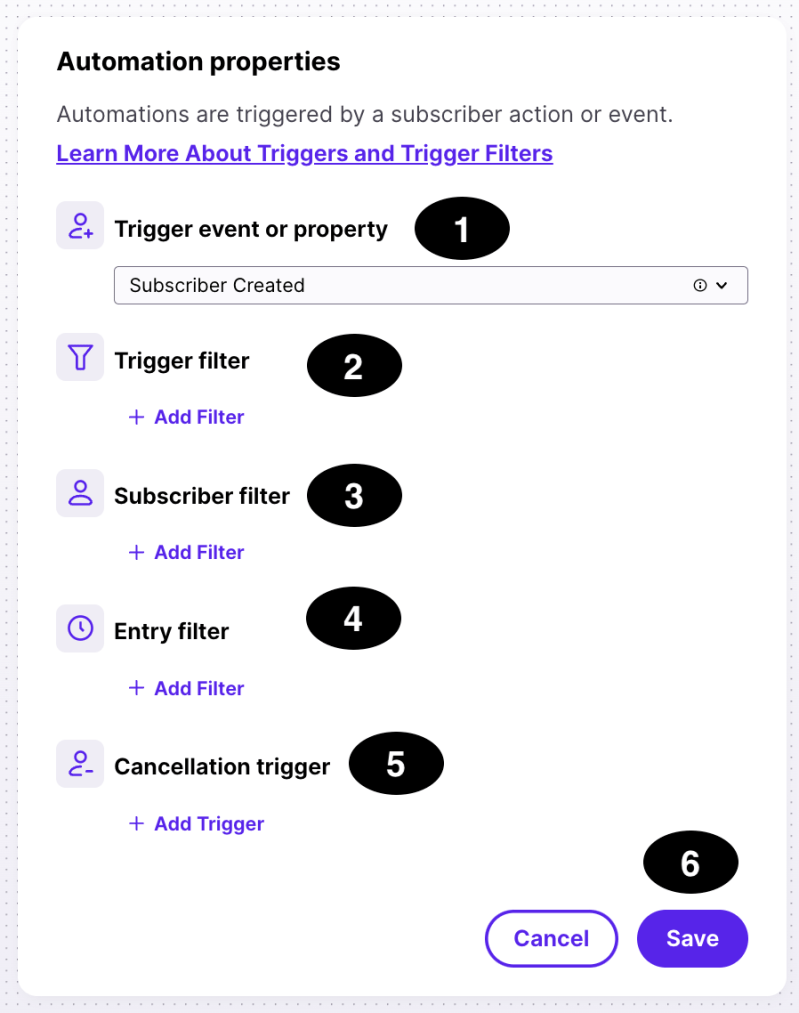Add Filter under Entry filter

pos(187,688)
